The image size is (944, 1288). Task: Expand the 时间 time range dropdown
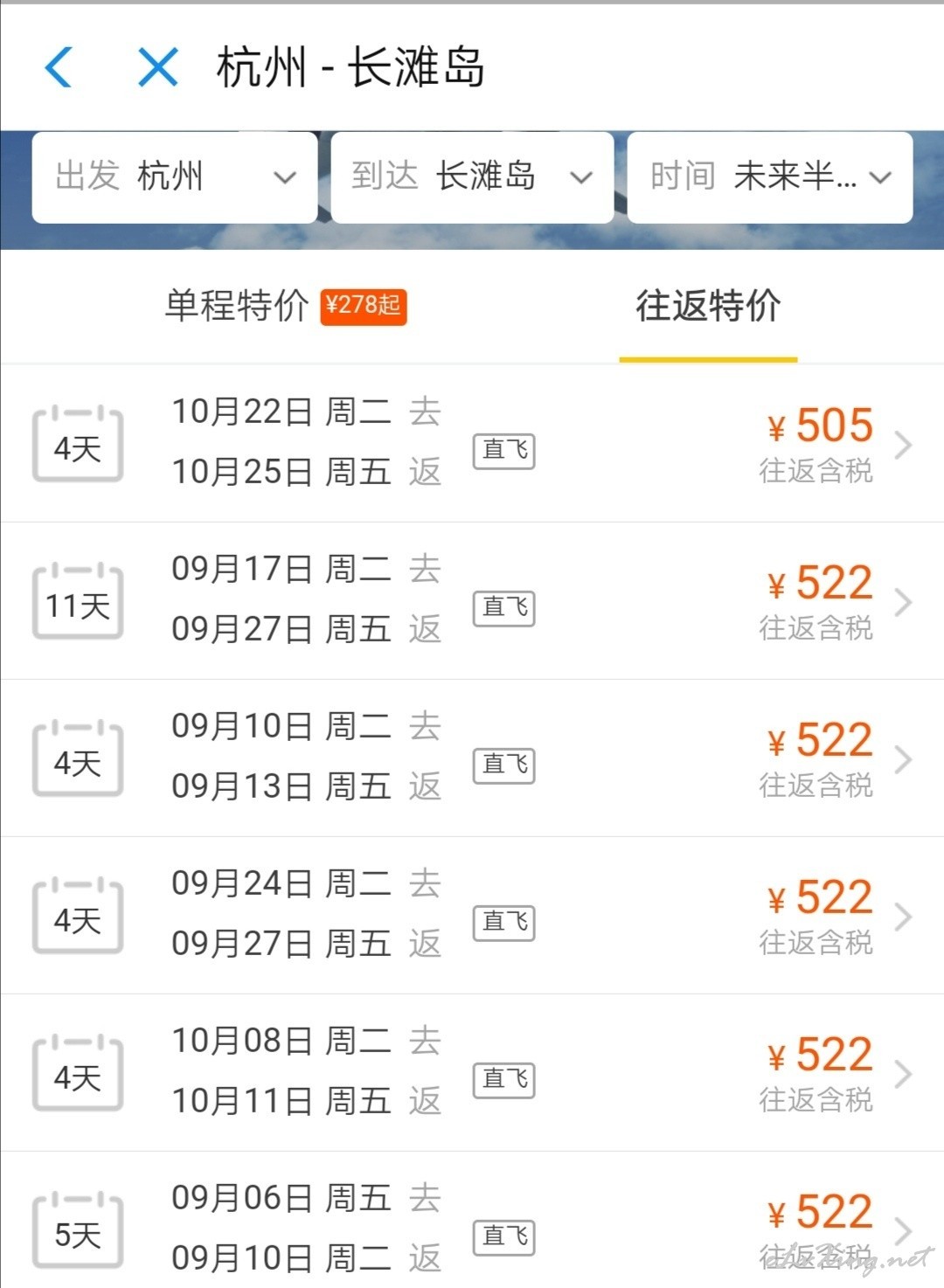(770, 177)
